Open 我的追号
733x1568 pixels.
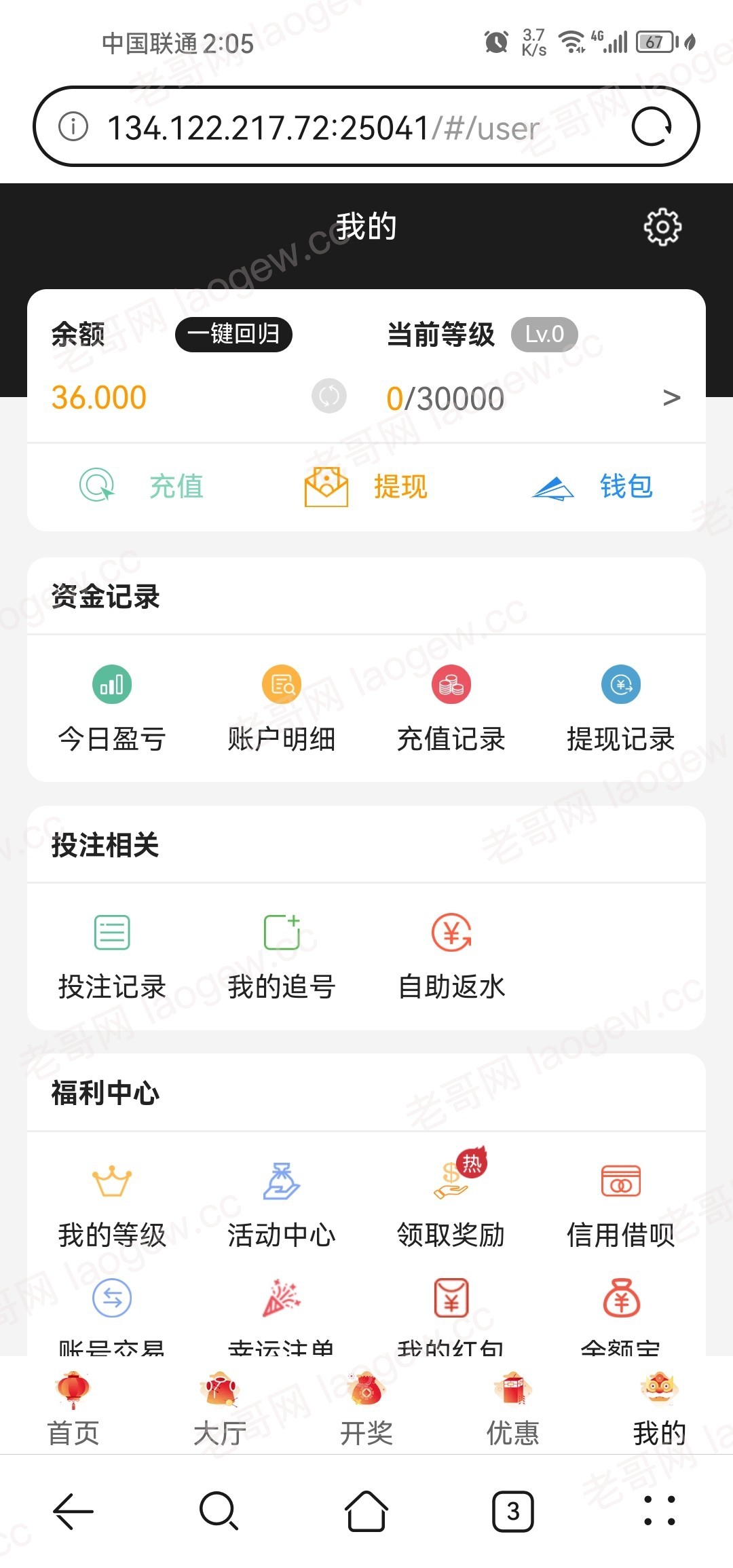282,957
